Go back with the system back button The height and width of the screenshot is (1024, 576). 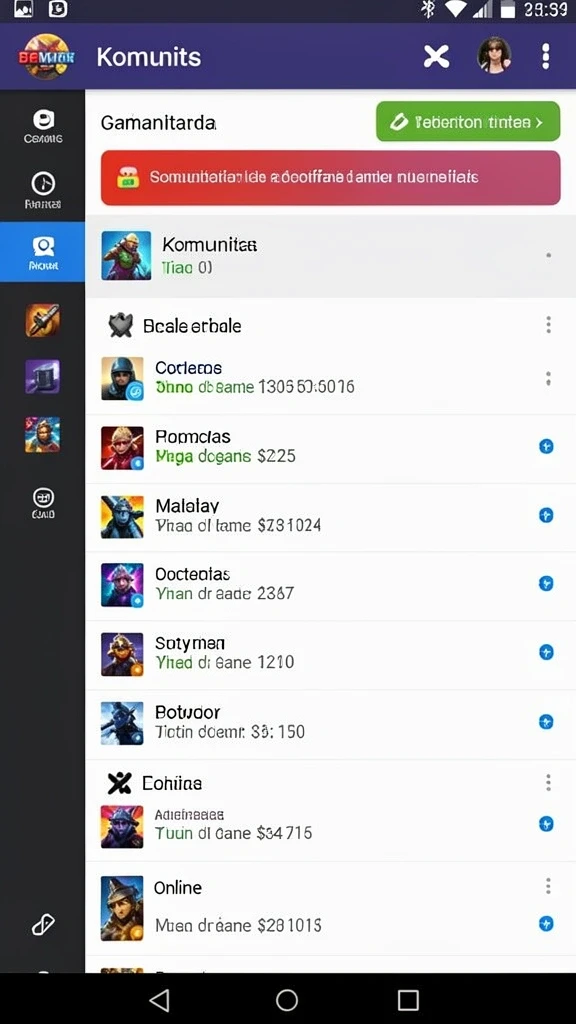pyautogui.click(x=159, y=999)
